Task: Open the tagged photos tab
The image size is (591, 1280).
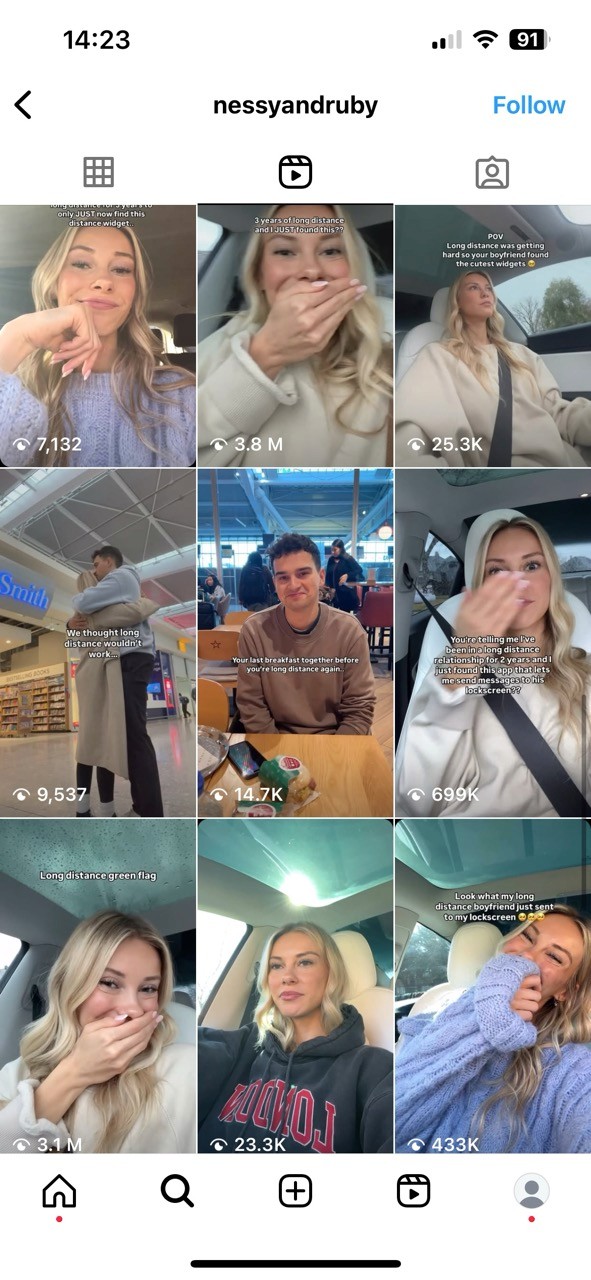Action: [x=492, y=172]
